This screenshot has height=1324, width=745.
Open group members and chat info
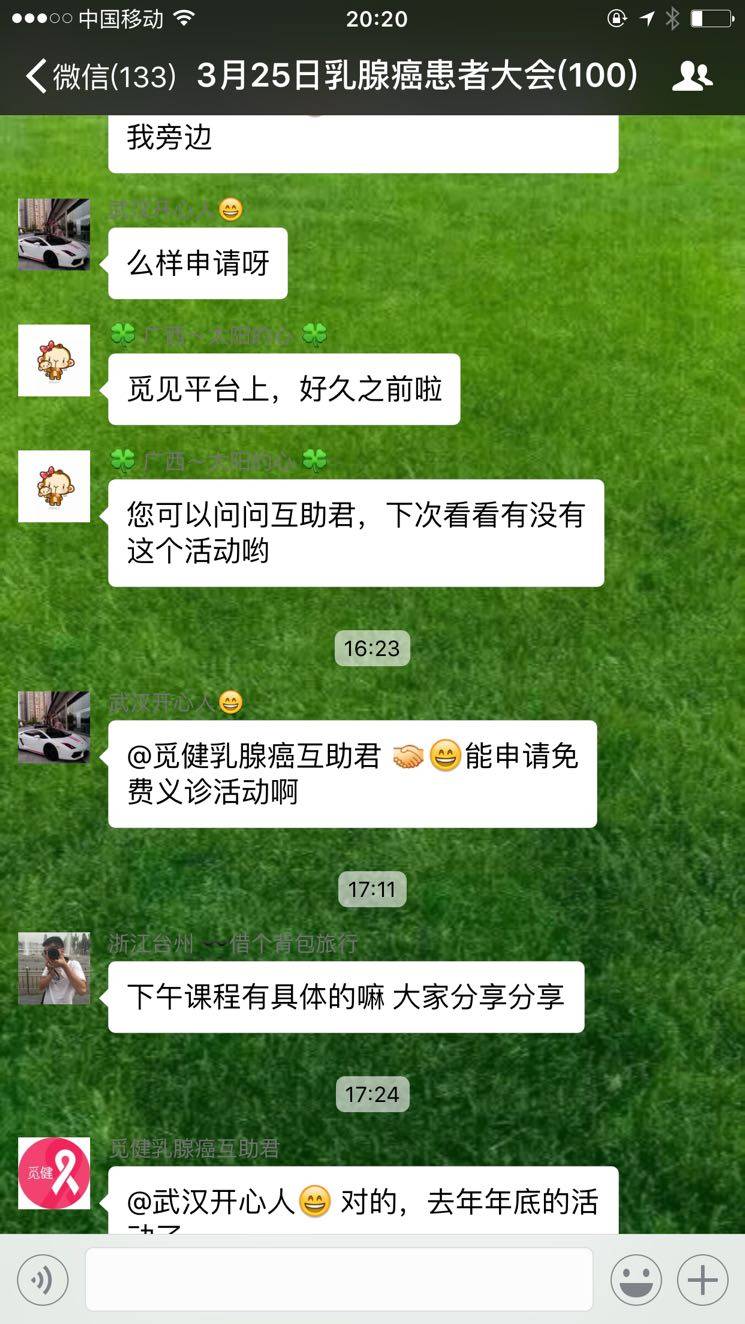click(x=692, y=76)
